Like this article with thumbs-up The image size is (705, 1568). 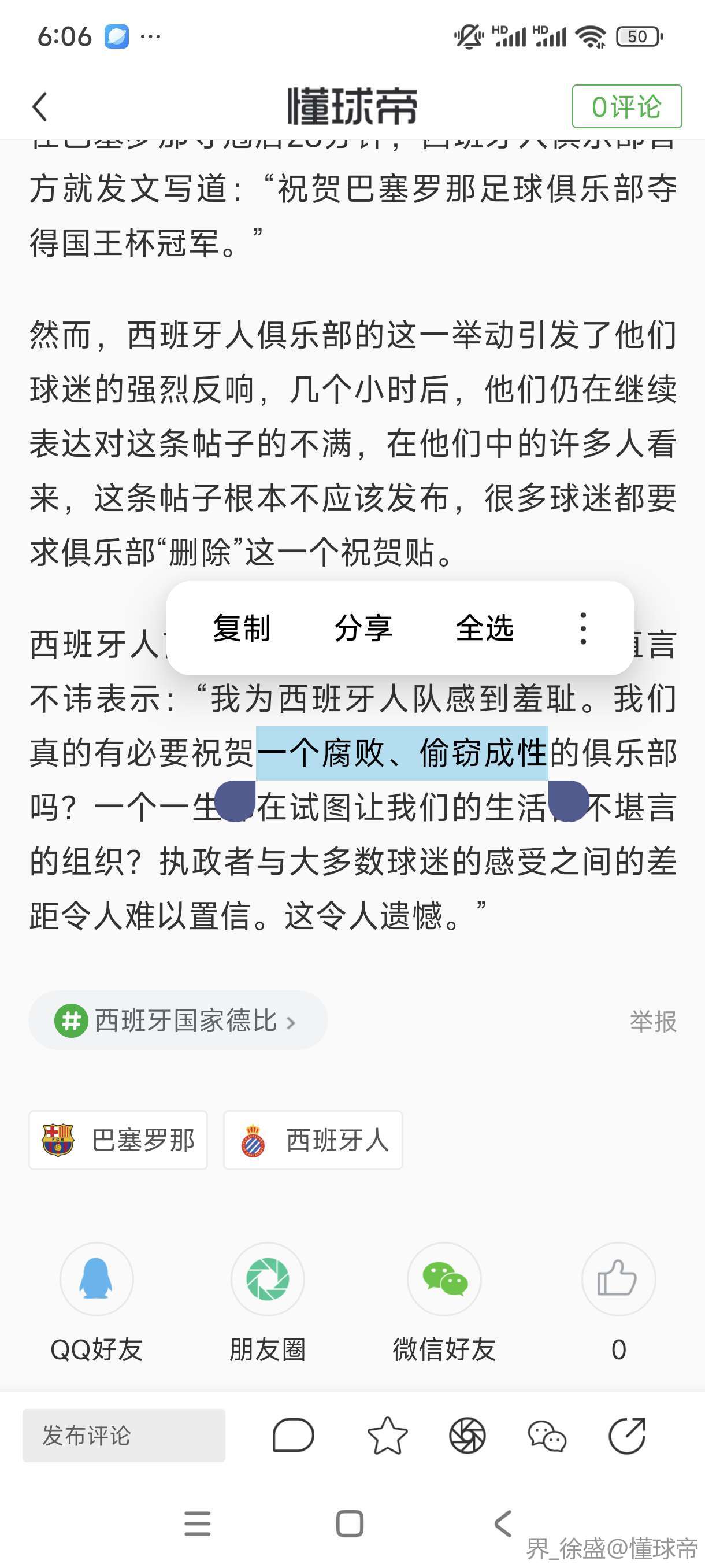(x=618, y=1279)
